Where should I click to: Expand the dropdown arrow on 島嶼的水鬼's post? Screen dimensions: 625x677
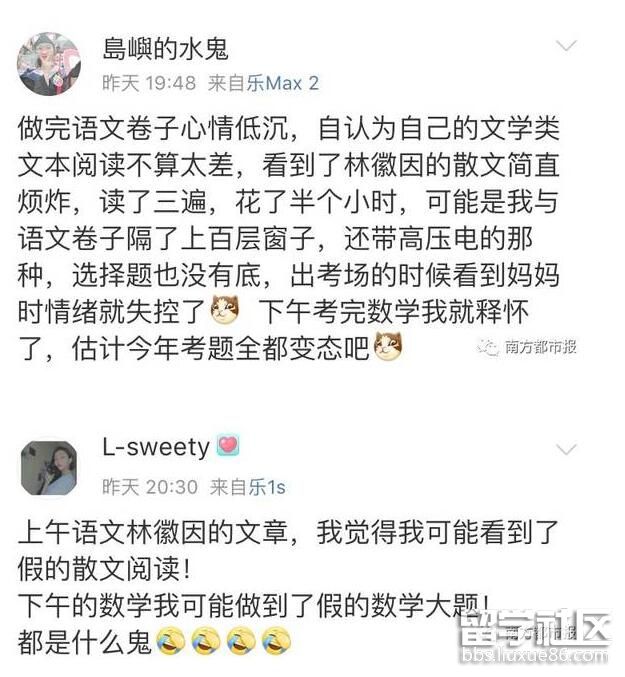(x=566, y=46)
